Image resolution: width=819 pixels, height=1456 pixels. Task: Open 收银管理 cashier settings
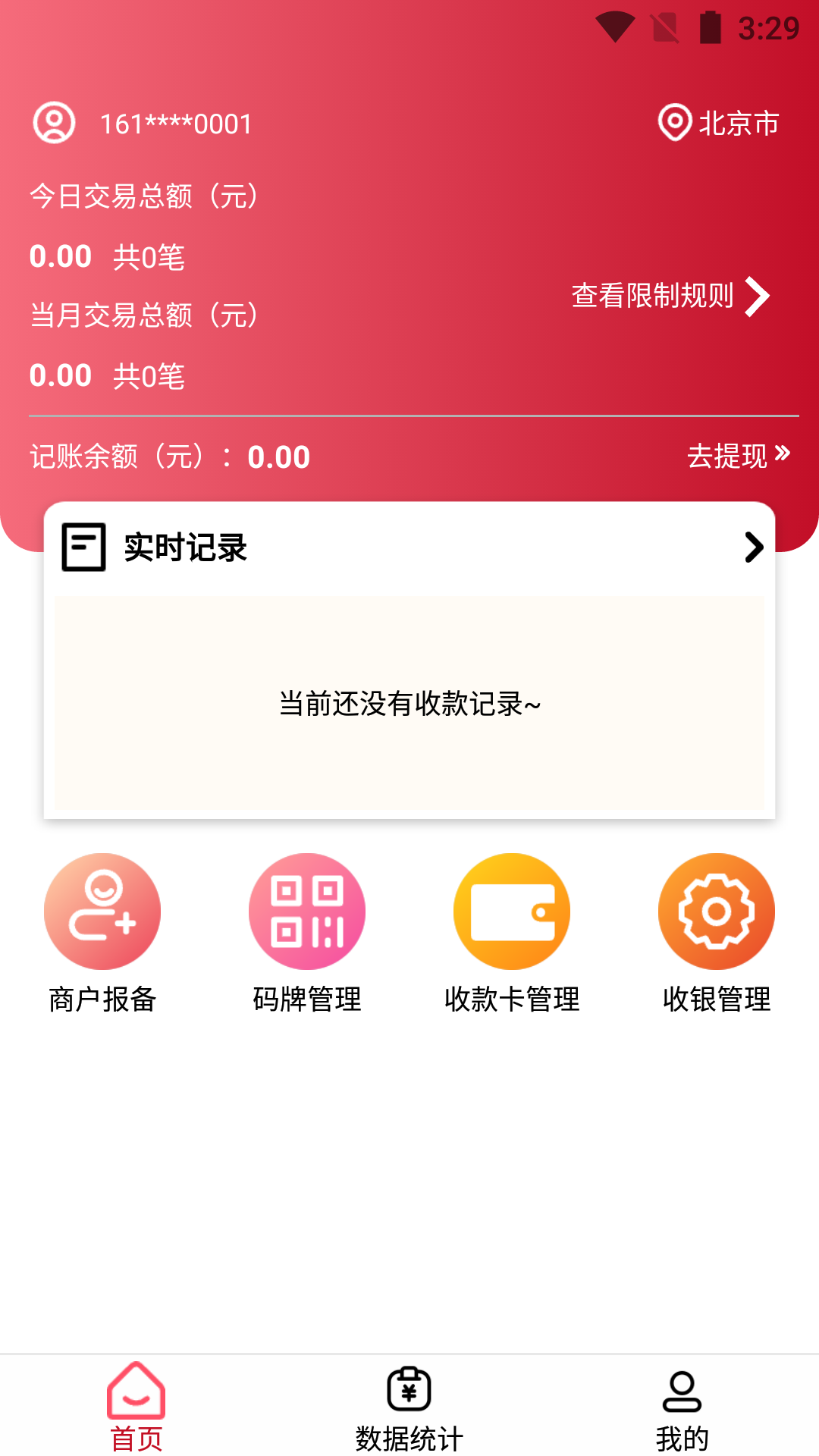click(717, 934)
